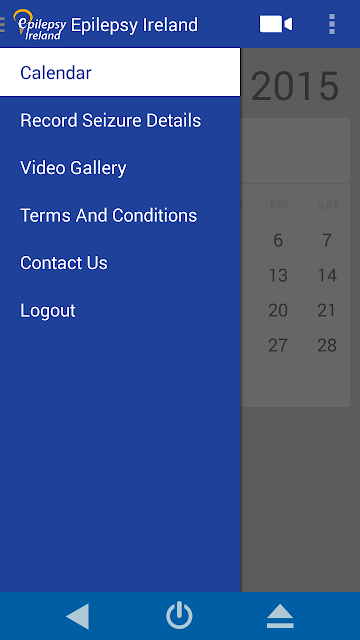
Task: Go to Video Gallery
Action: (120, 168)
